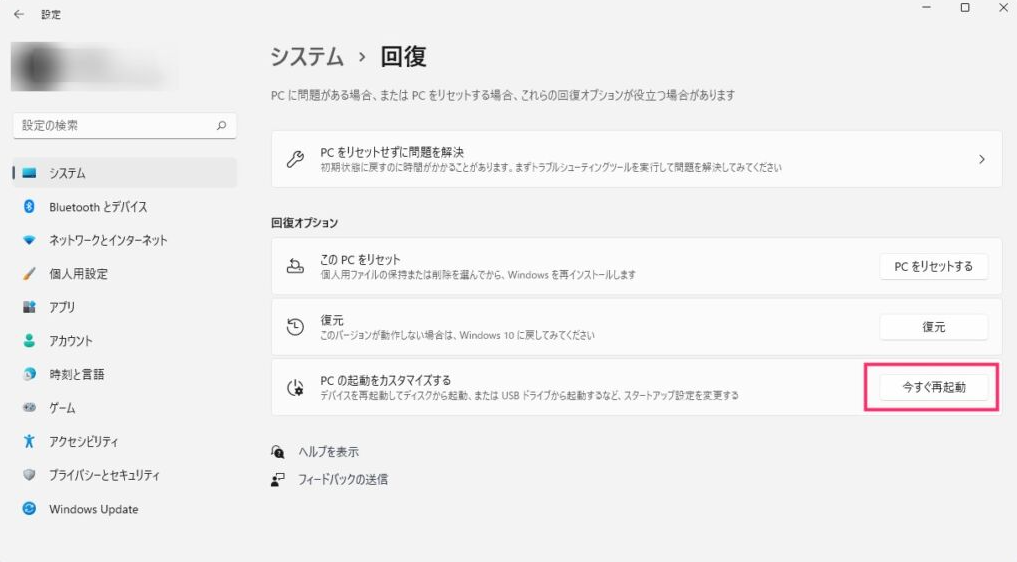Open the ヘルプを表示 link
The image size is (1017, 562).
[x=328, y=452]
